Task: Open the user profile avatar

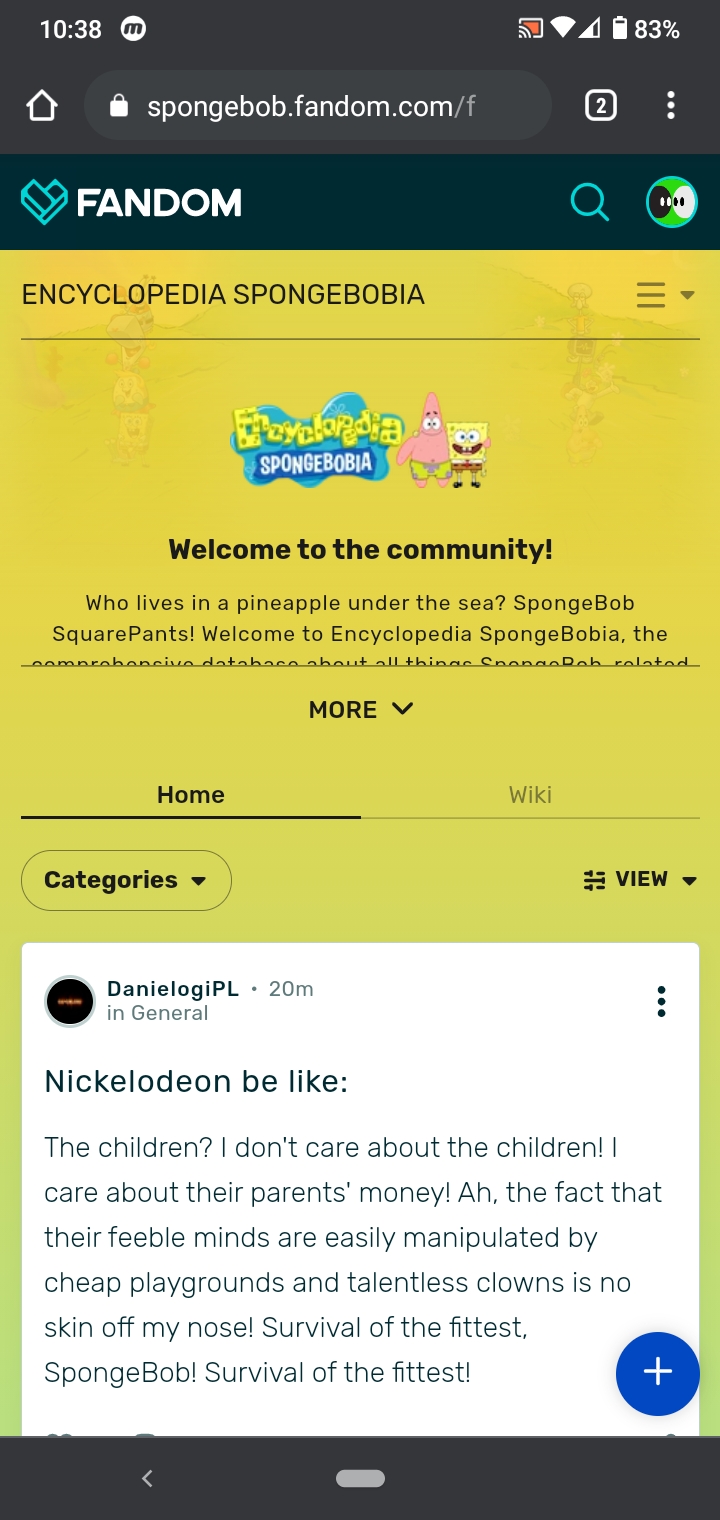Action: pos(670,202)
